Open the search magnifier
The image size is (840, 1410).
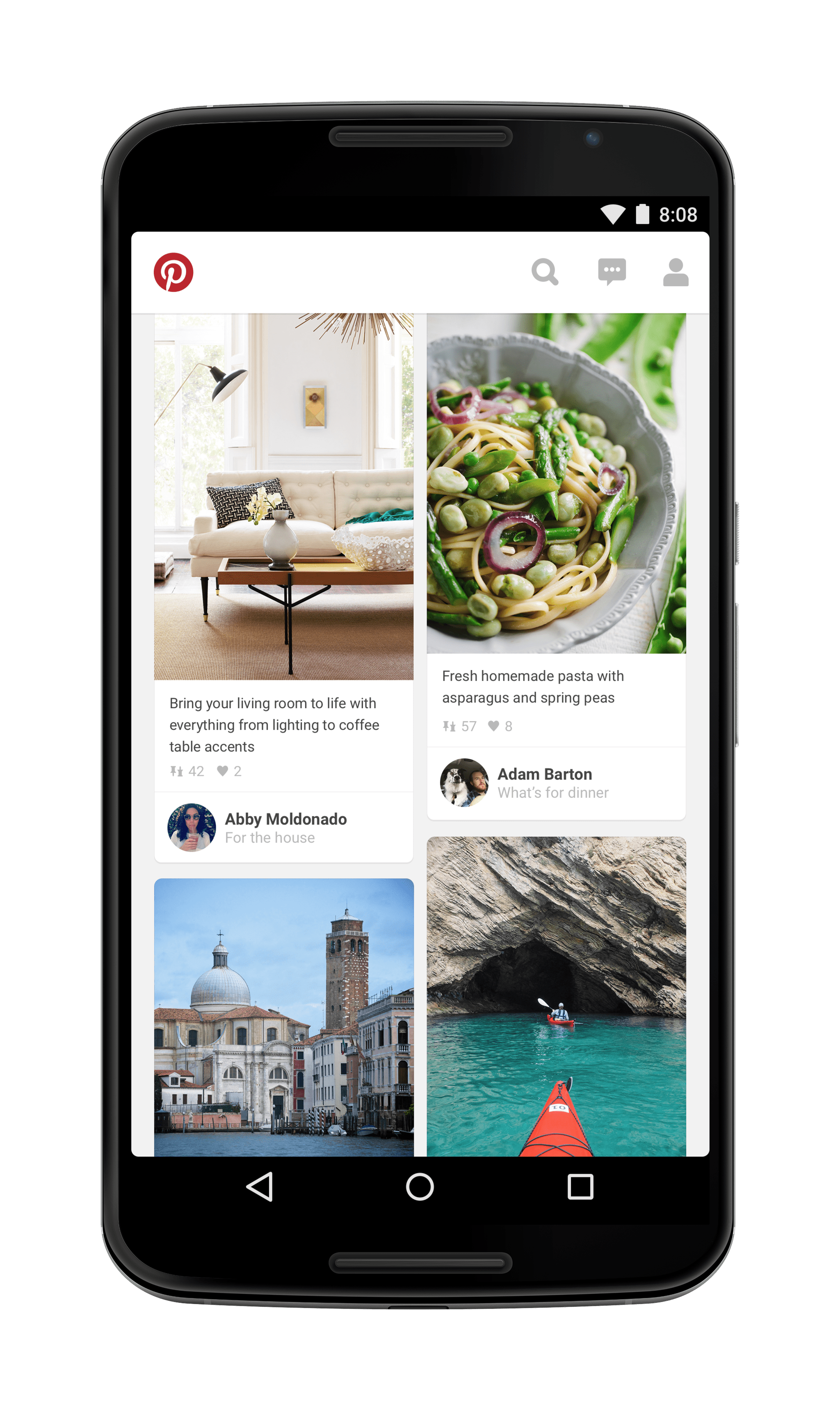click(545, 272)
